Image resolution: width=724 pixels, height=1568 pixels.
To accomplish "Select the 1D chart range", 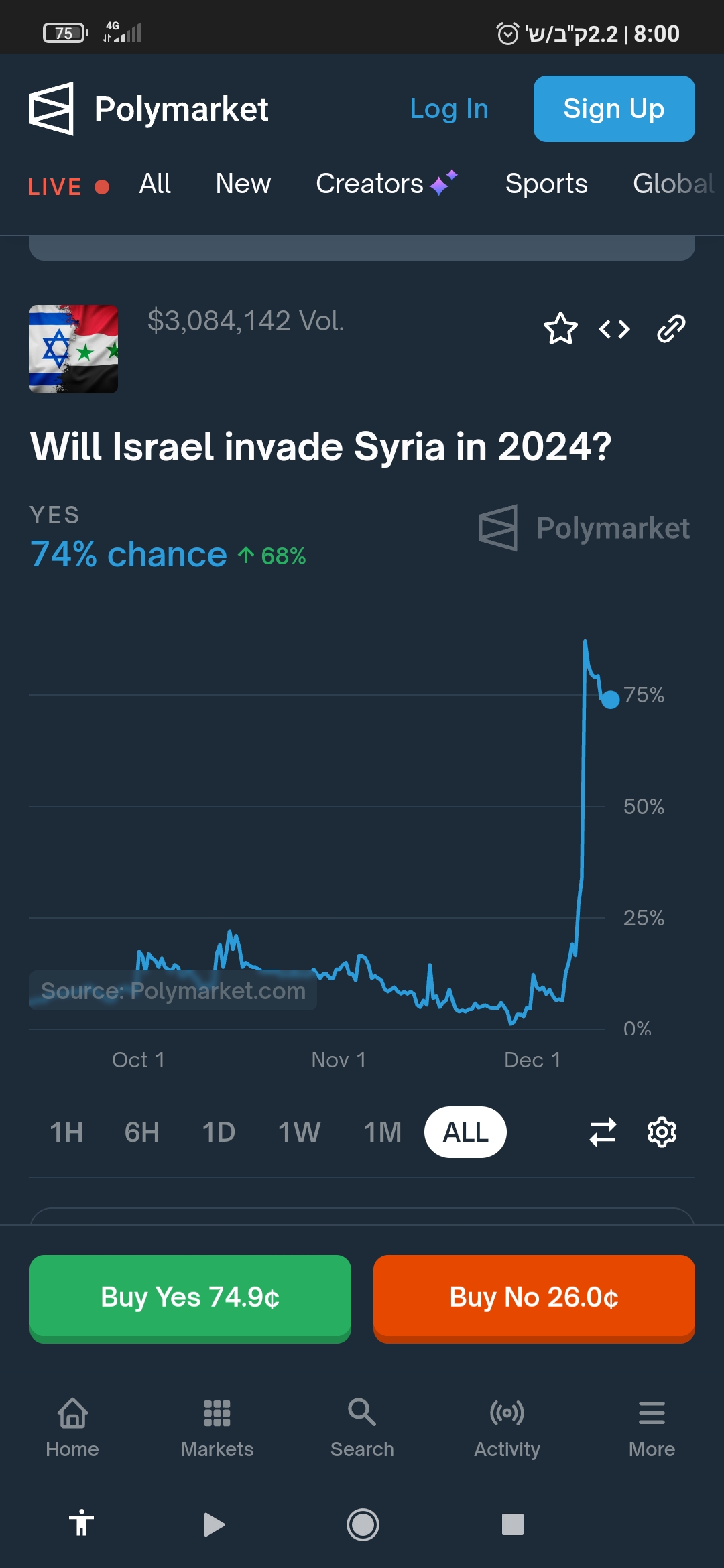I will pyautogui.click(x=219, y=1132).
